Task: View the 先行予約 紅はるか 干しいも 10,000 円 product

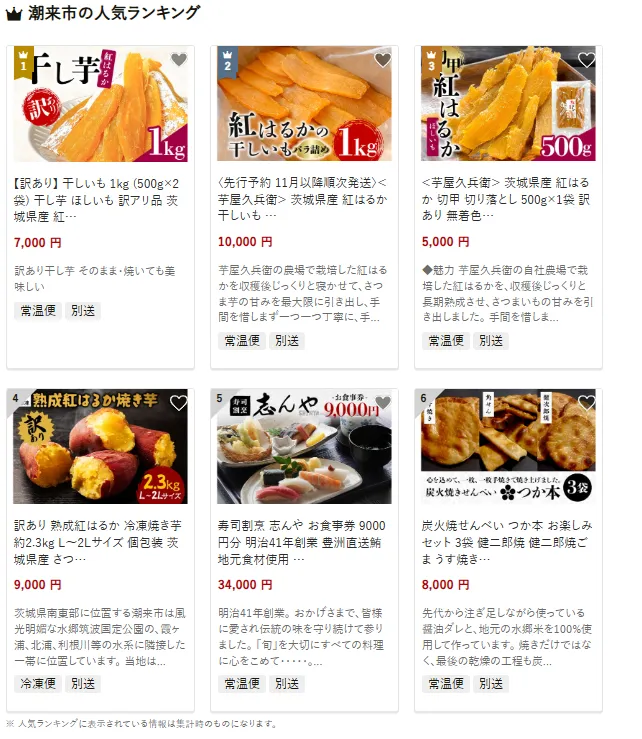Action: click(x=304, y=199)
